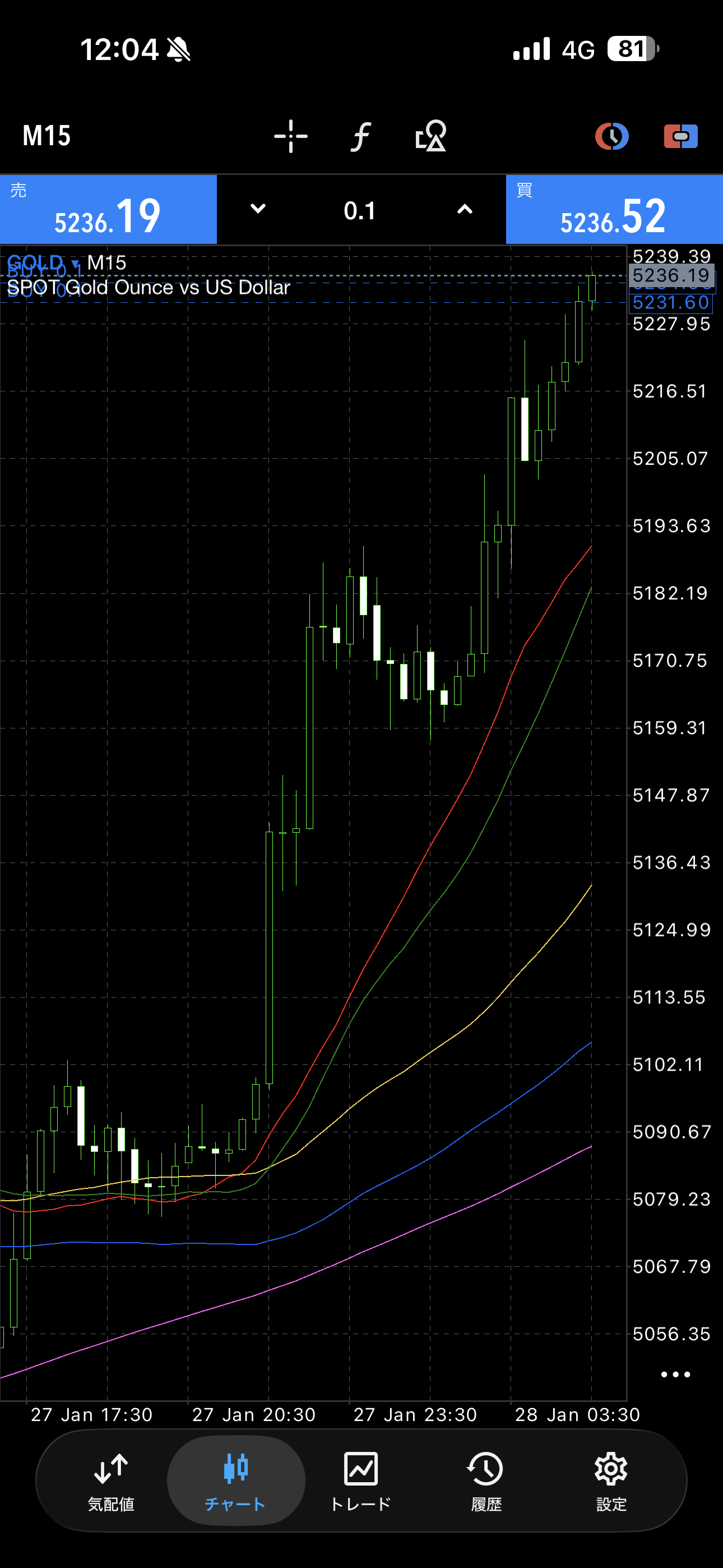Change the M15 timeframe
Viewport: 723px width, 1568px height.
coord(47,136)
